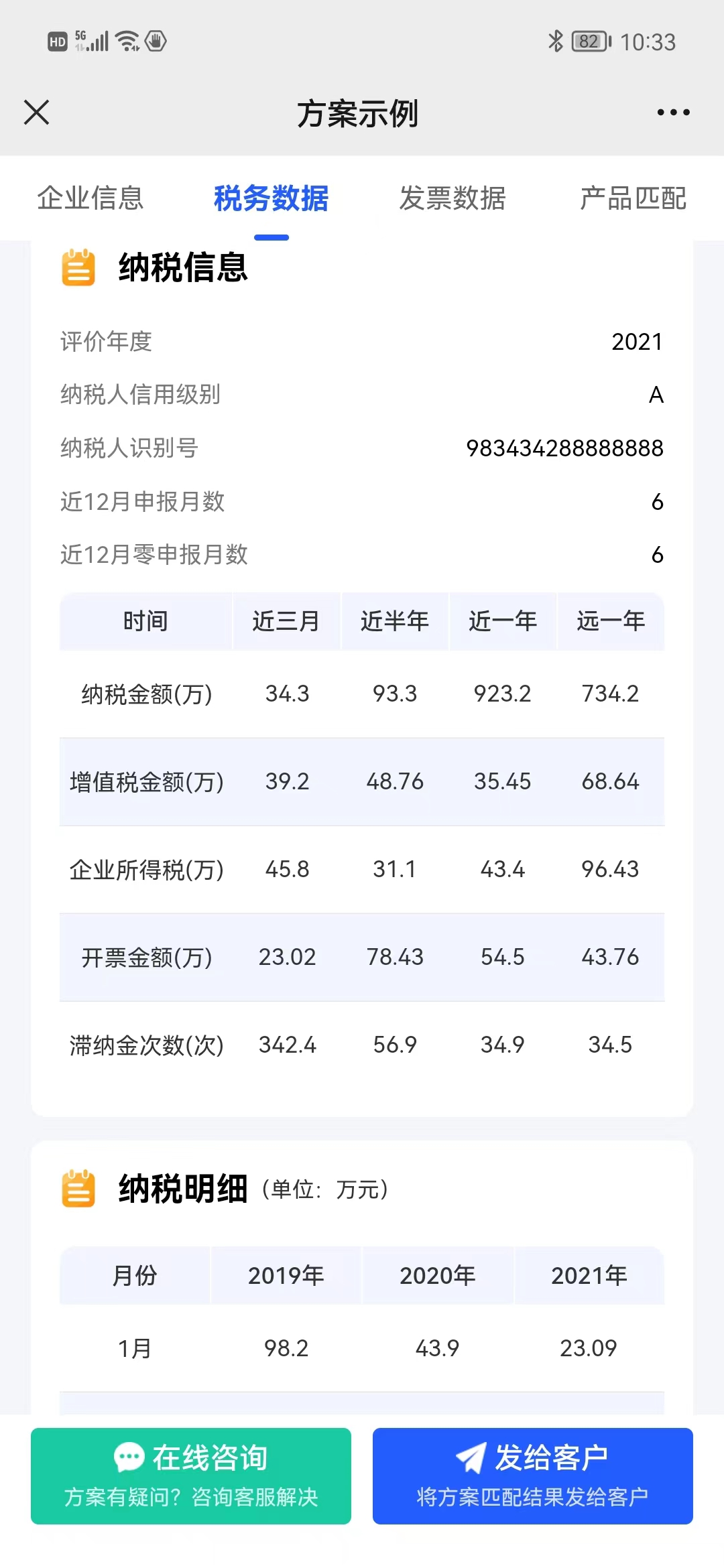Select the 税务数据 tab
Screen dimensions: 724x1568
tap(271, 198)
